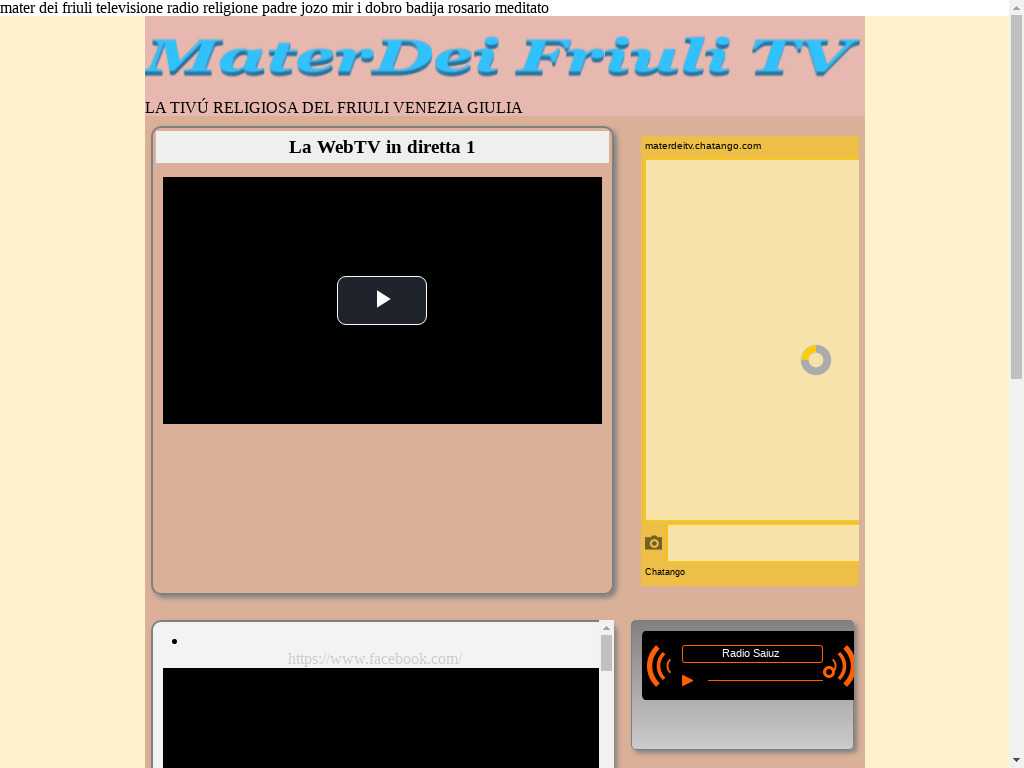The height and width of the screenshot is (768, 1024).
Task: Adjust the Radio Saiuz volume slider
Action: [765, 680]
